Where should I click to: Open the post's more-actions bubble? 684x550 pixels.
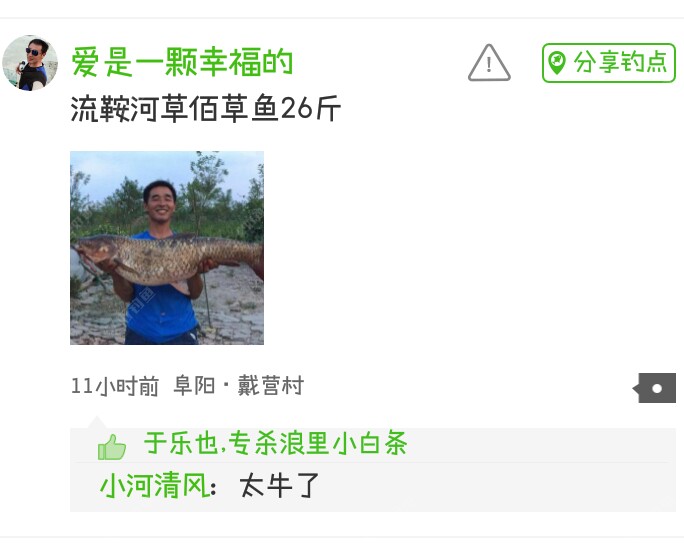[657, 388]
